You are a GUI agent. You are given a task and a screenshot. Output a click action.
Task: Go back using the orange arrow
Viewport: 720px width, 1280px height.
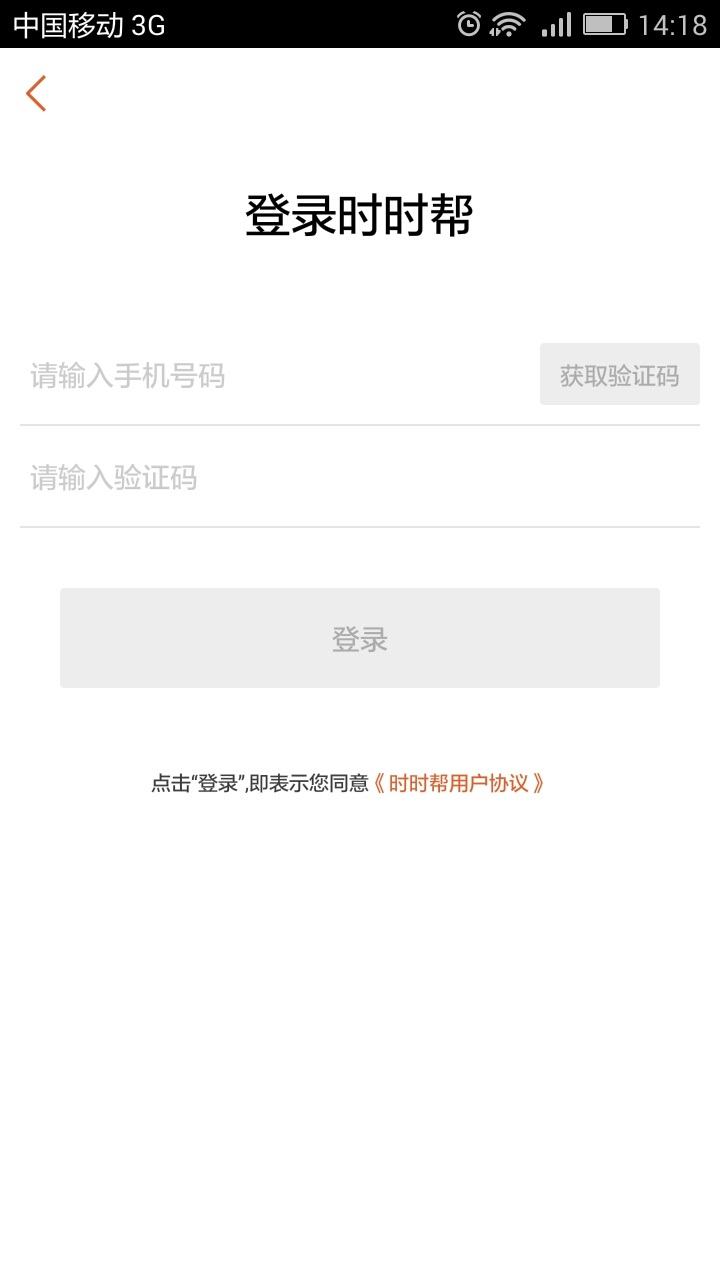36,93
